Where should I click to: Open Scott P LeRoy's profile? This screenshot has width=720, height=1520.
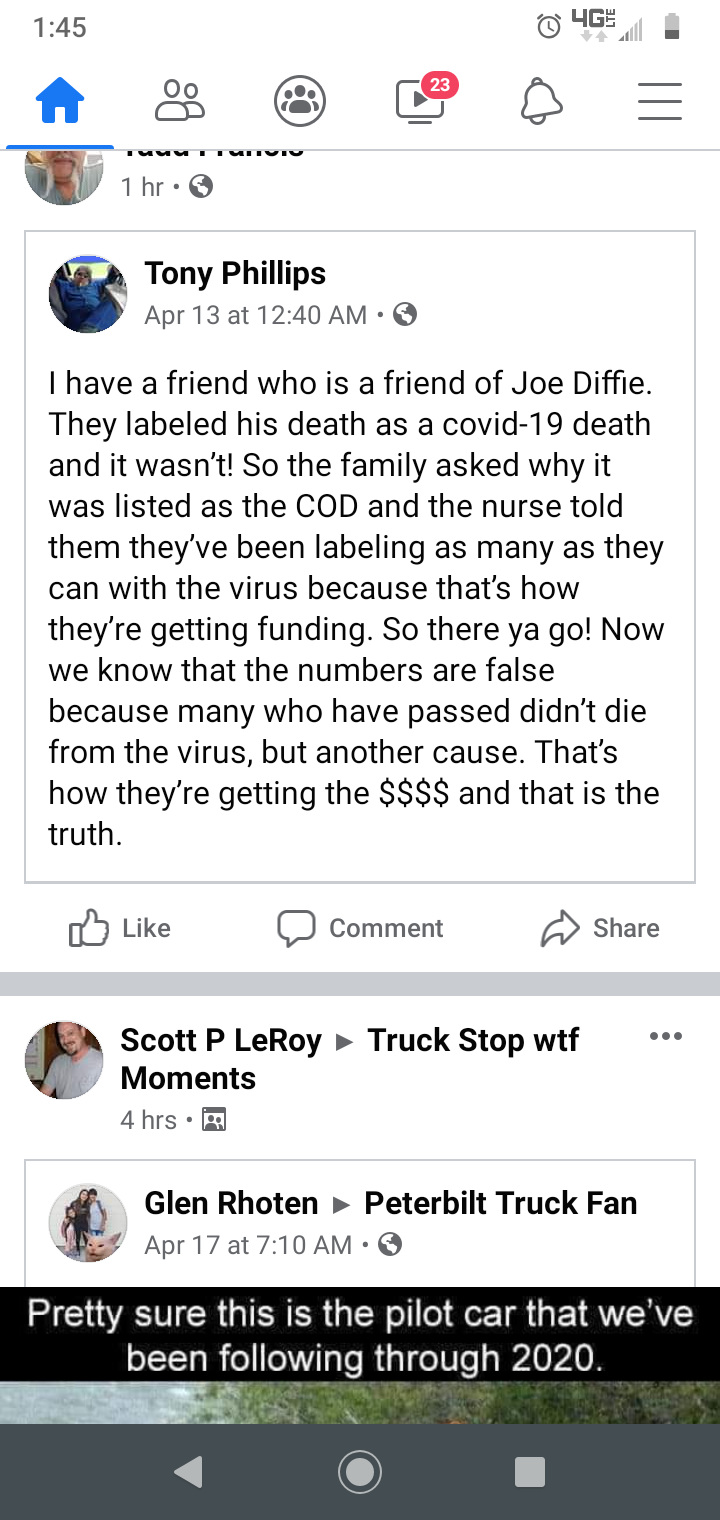click(x=220, y=1040)
